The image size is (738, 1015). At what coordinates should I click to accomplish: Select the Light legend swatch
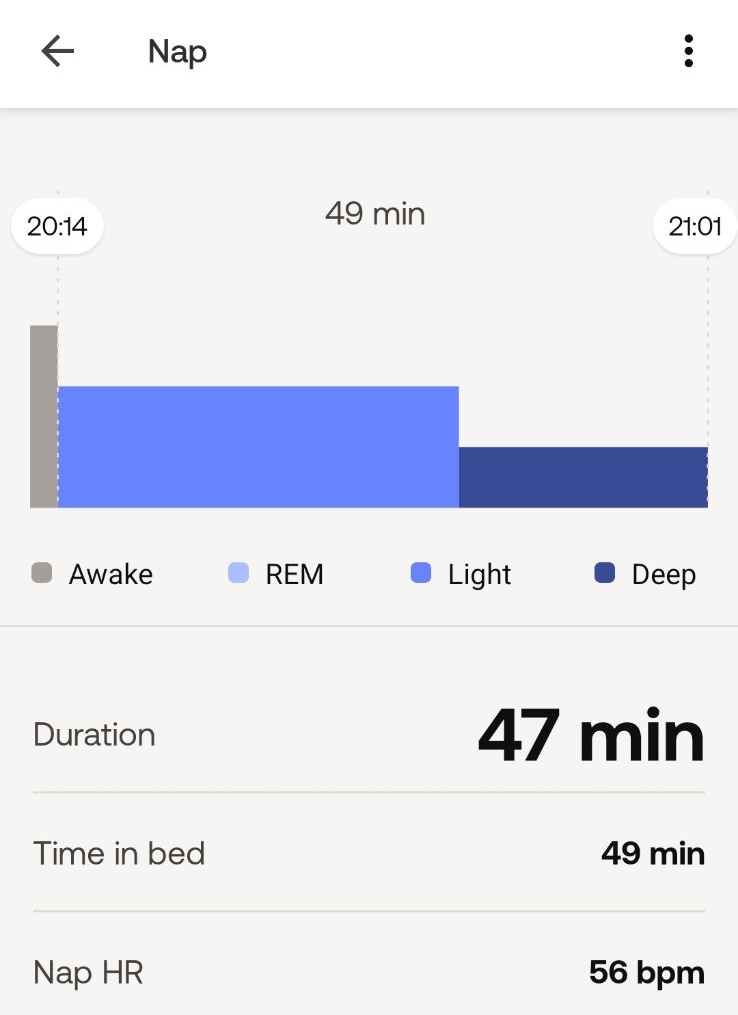421,574
